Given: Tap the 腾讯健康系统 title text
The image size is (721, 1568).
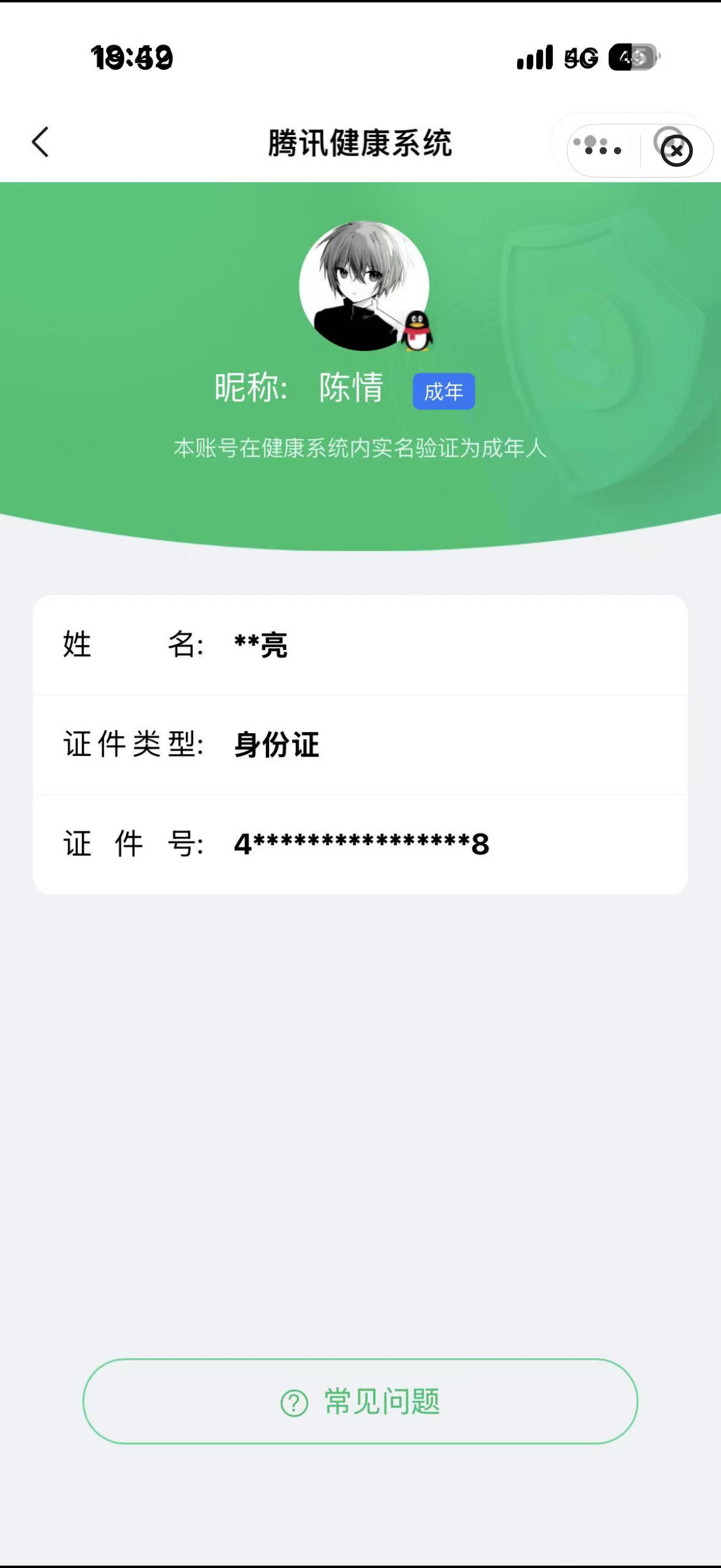Looking at the screenshot, I should [360, 142].
